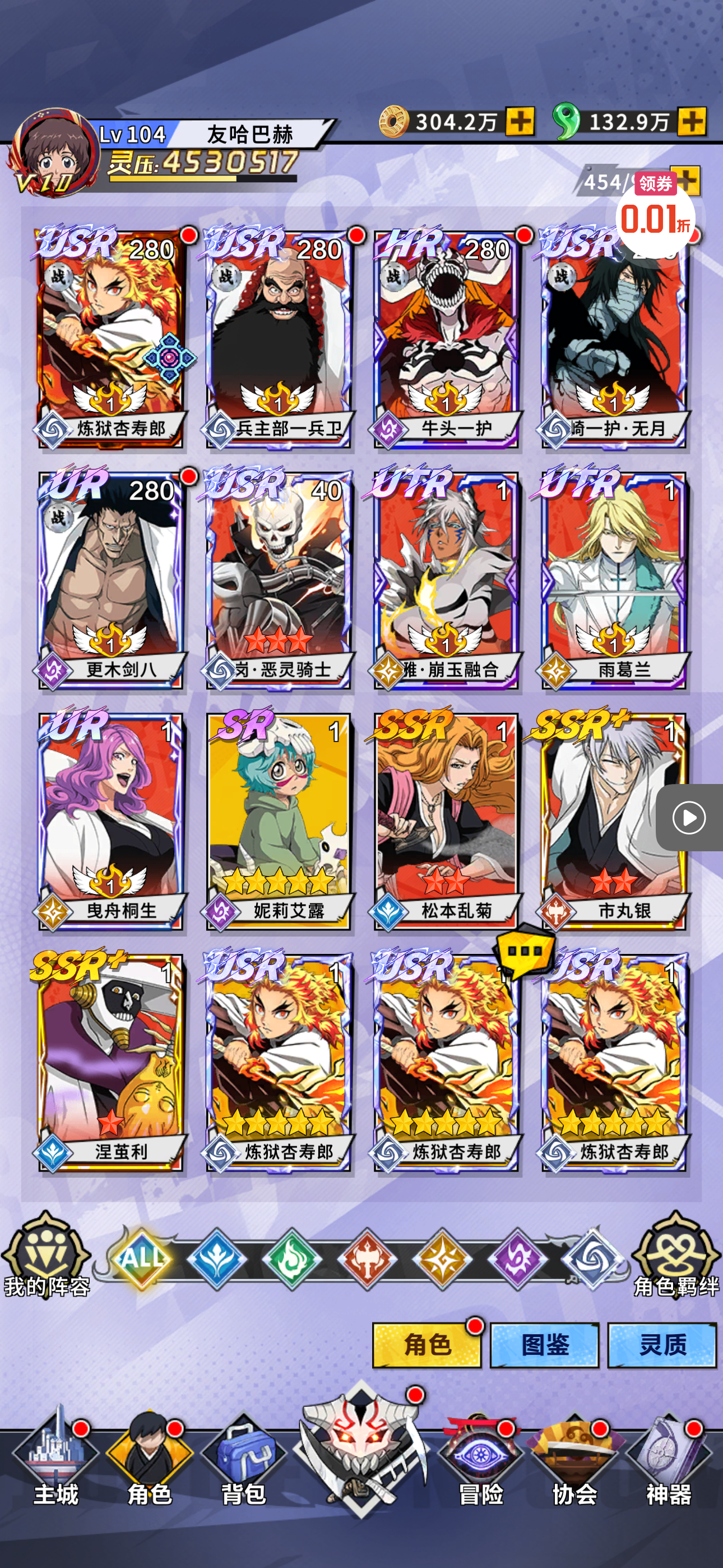Switch to the 灵质 tab
The image size is (723, 1568).
point(661,1344)
